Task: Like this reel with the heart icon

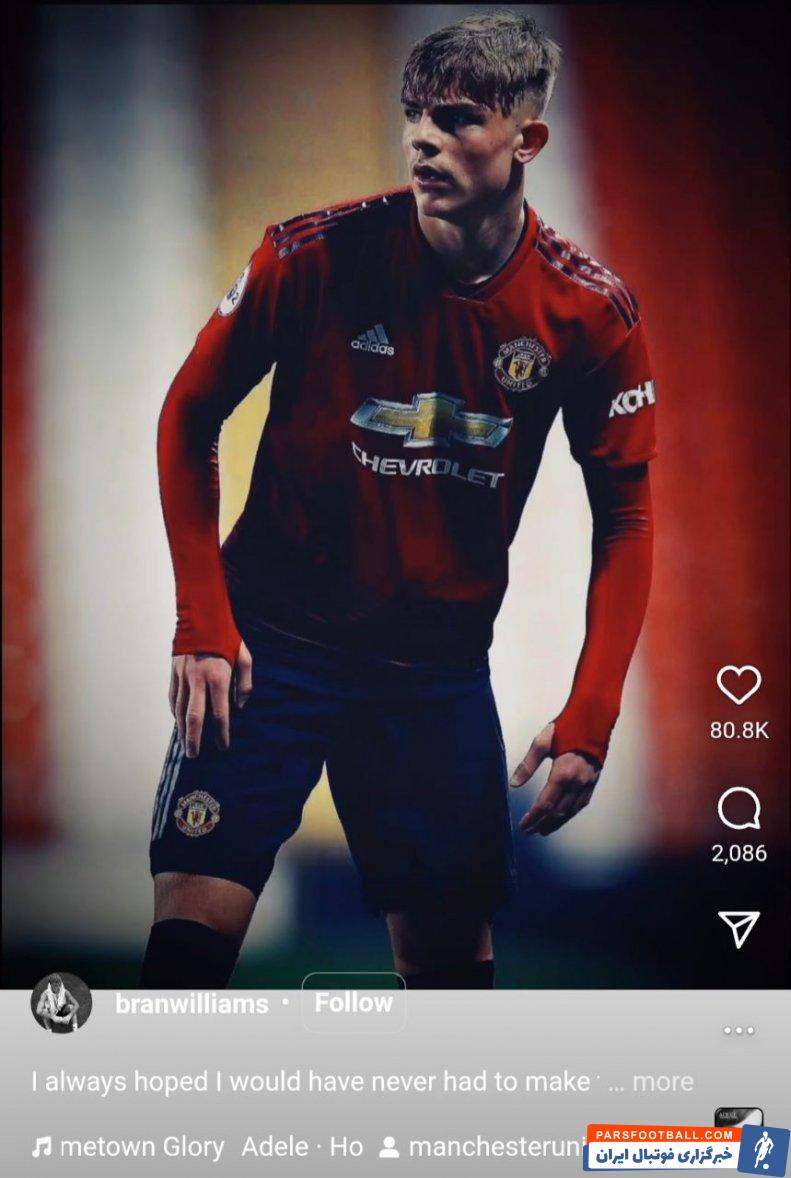Action: 739,685
